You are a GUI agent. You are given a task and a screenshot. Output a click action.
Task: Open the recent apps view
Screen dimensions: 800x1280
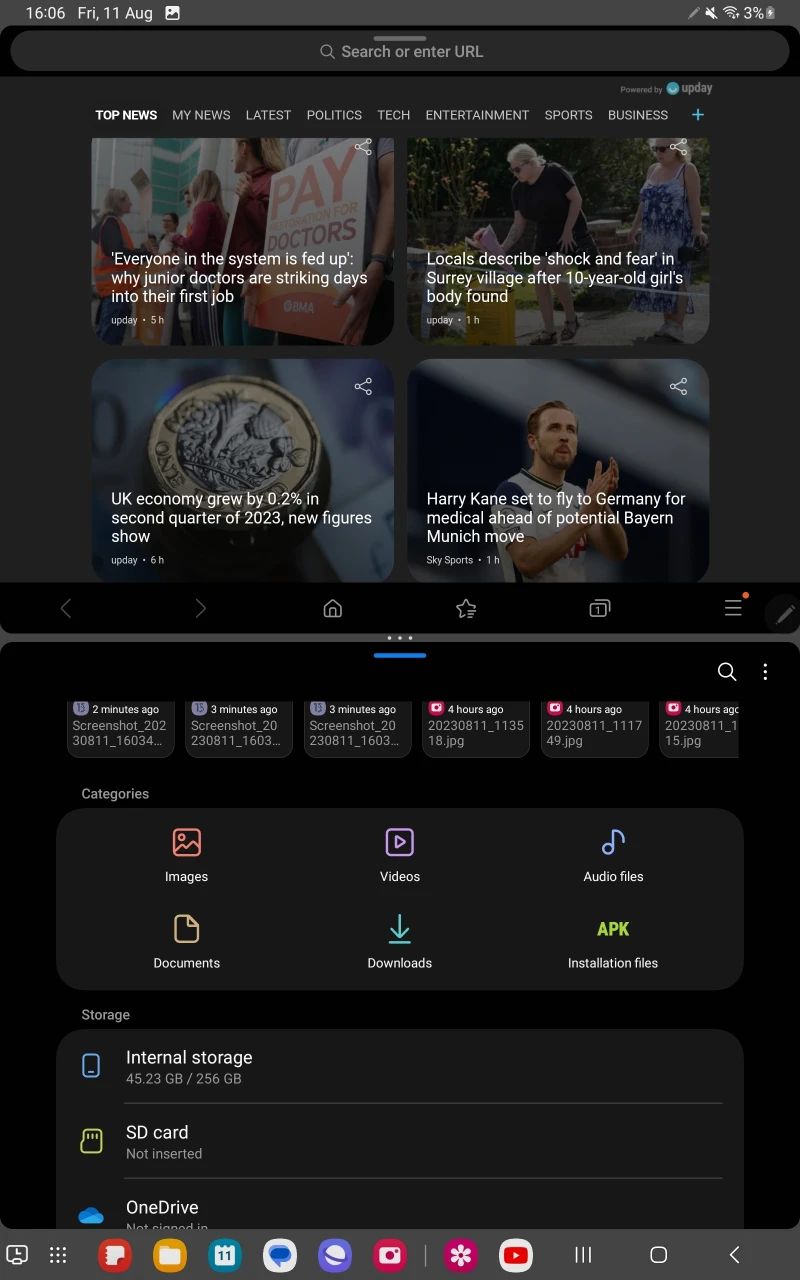[583, 1255]
